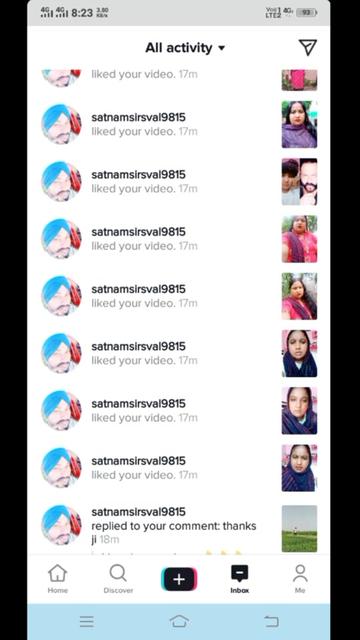
Task: Open the Me profile tab
Action: (x=300, y=579)
